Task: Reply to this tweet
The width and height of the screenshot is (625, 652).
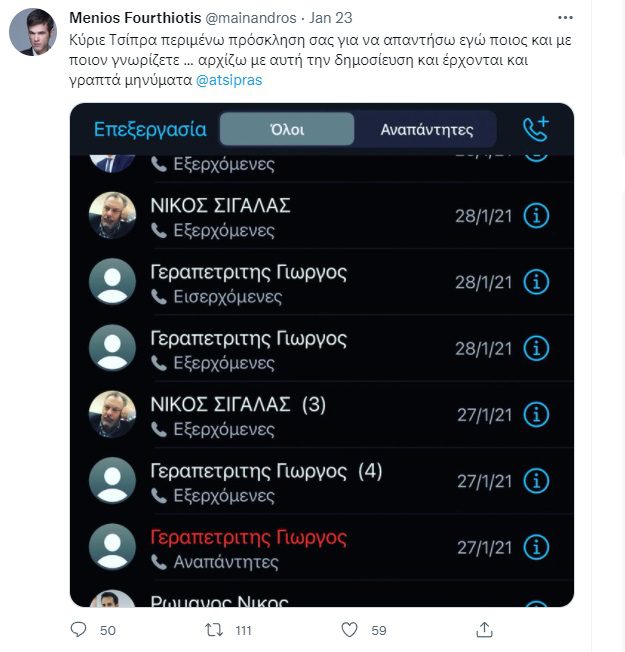Action: pos(80,630)
